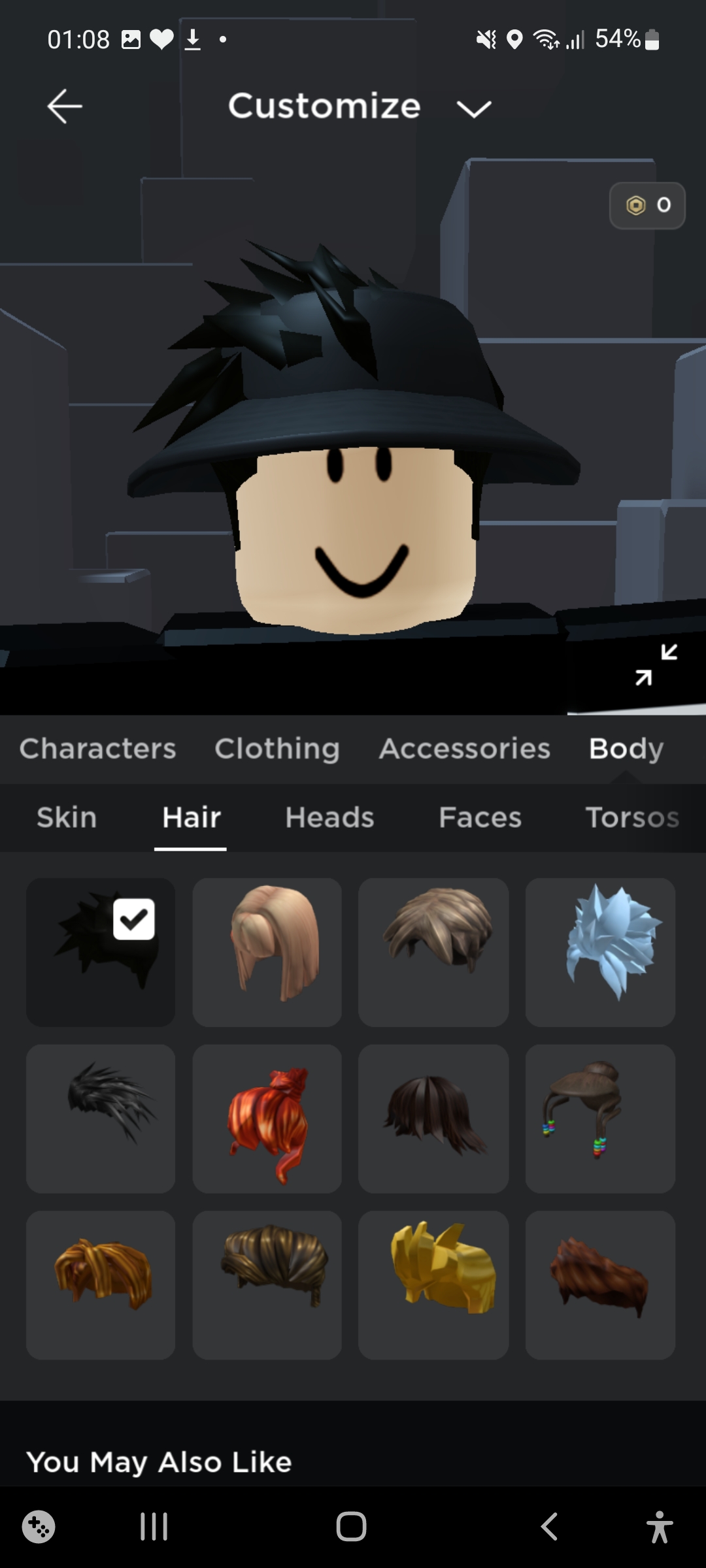Viewport: 706px width, 1568px height.
Task: Switch to the Faces subtab
Action: pos(480,817)
